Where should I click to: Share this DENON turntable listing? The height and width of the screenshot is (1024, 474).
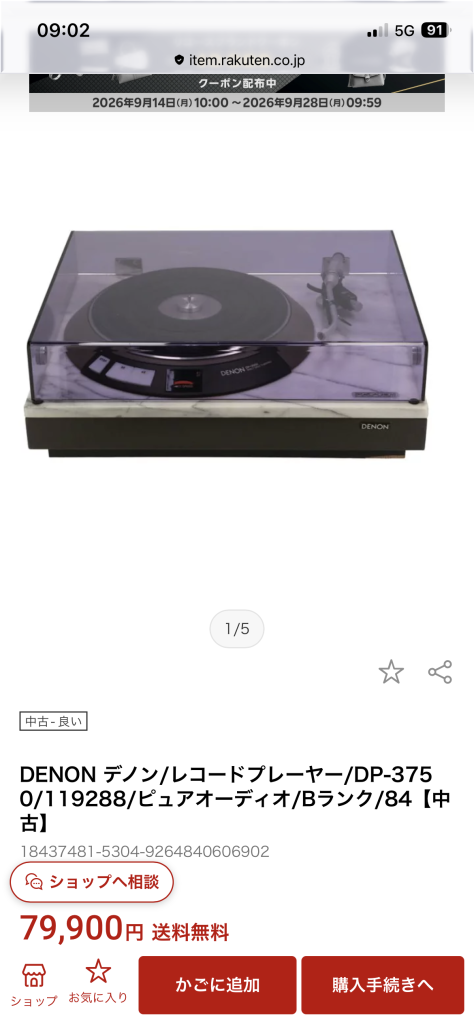[x=439, y=672]
